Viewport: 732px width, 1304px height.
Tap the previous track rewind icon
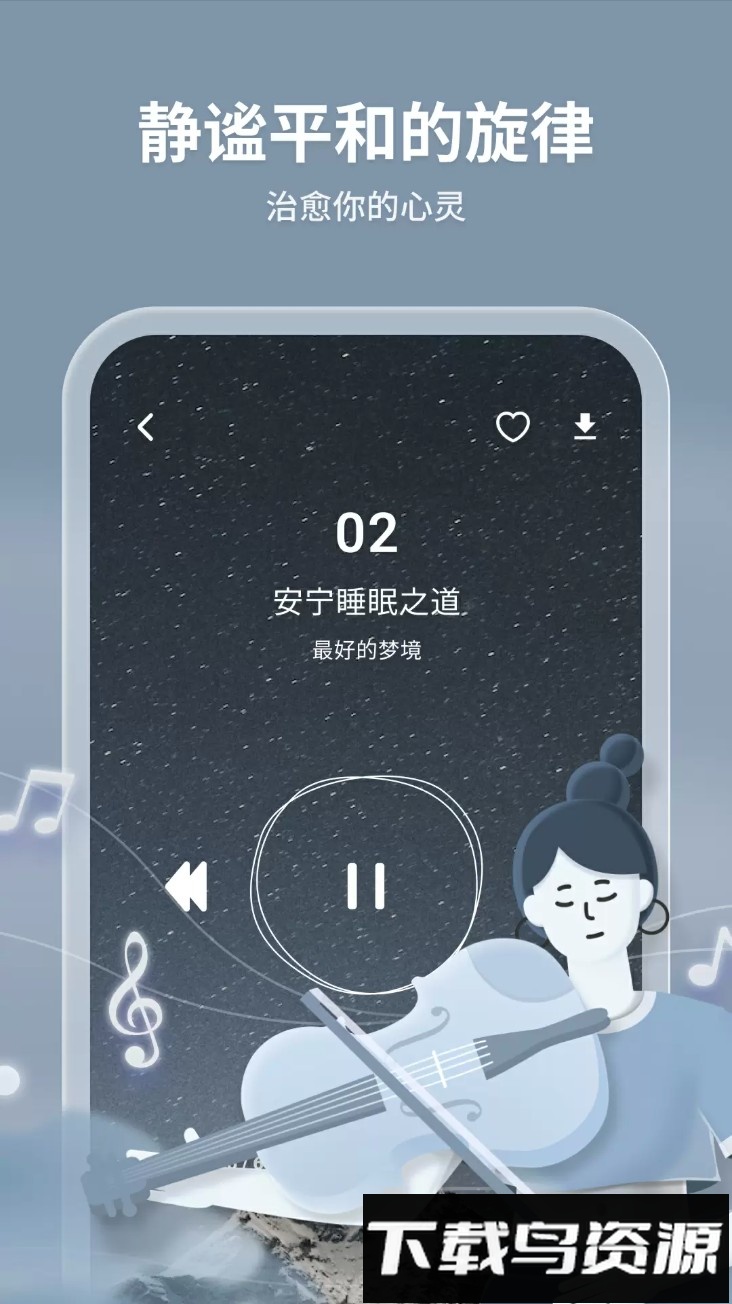pyautogui.click(x=190, y=884)
